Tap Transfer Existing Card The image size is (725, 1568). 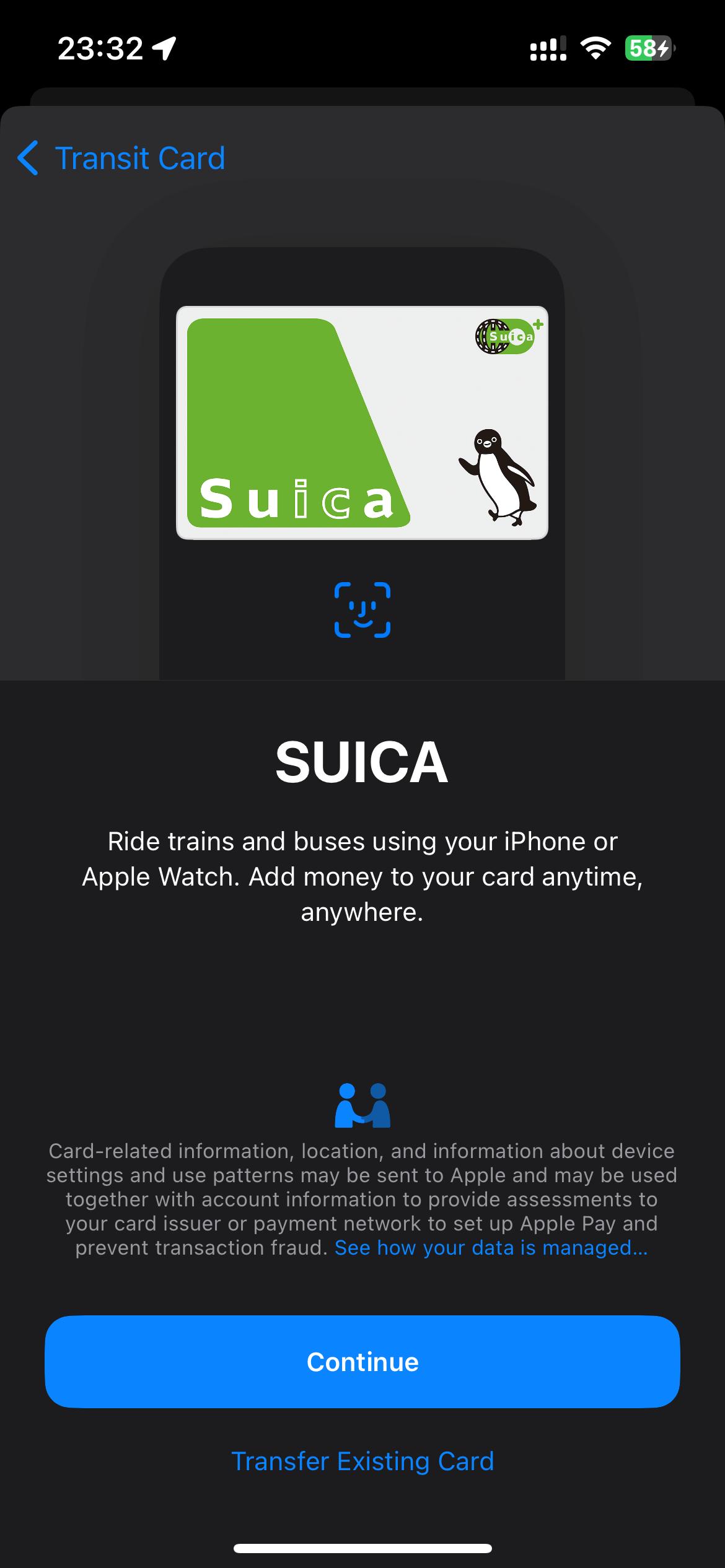coord(362,1460)
